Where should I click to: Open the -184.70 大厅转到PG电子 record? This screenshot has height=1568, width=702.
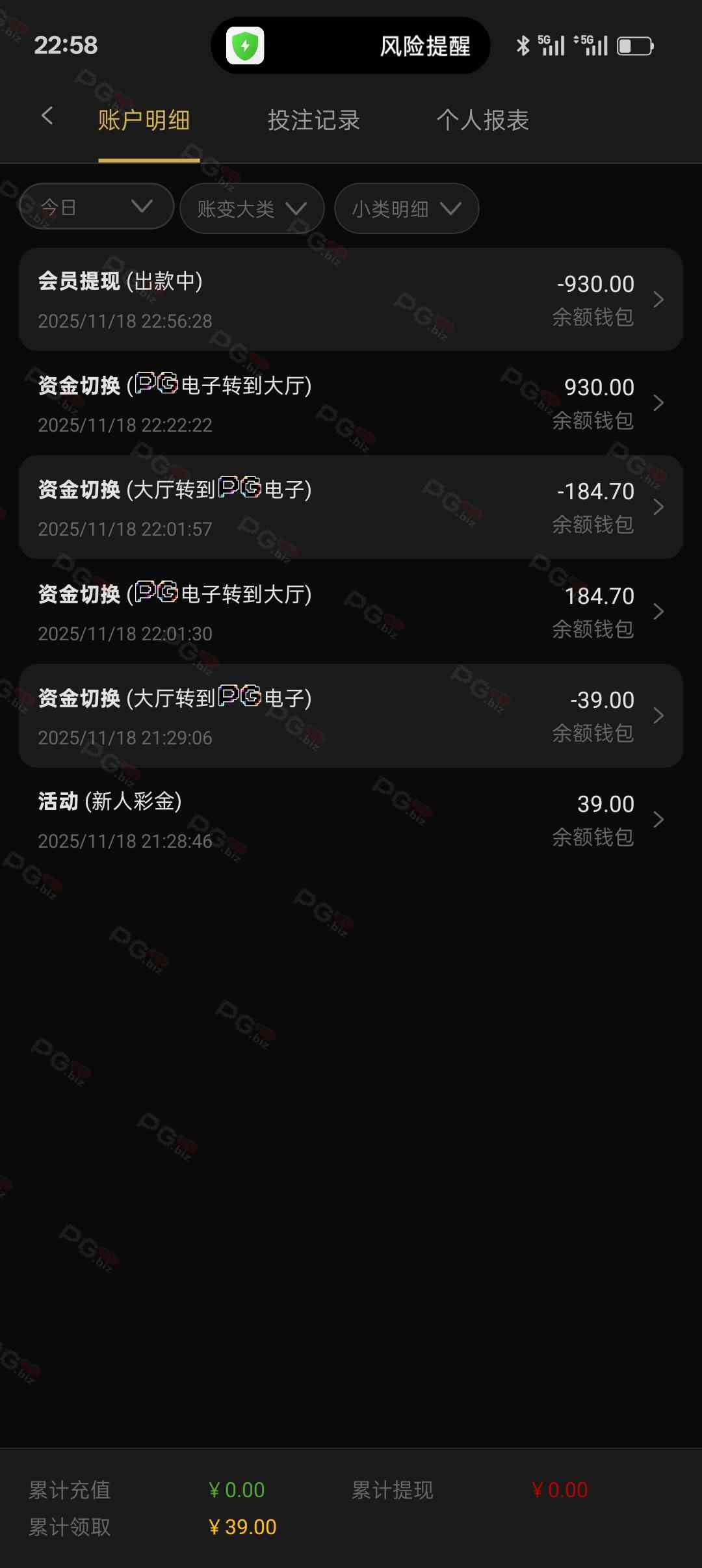(351, 508)
